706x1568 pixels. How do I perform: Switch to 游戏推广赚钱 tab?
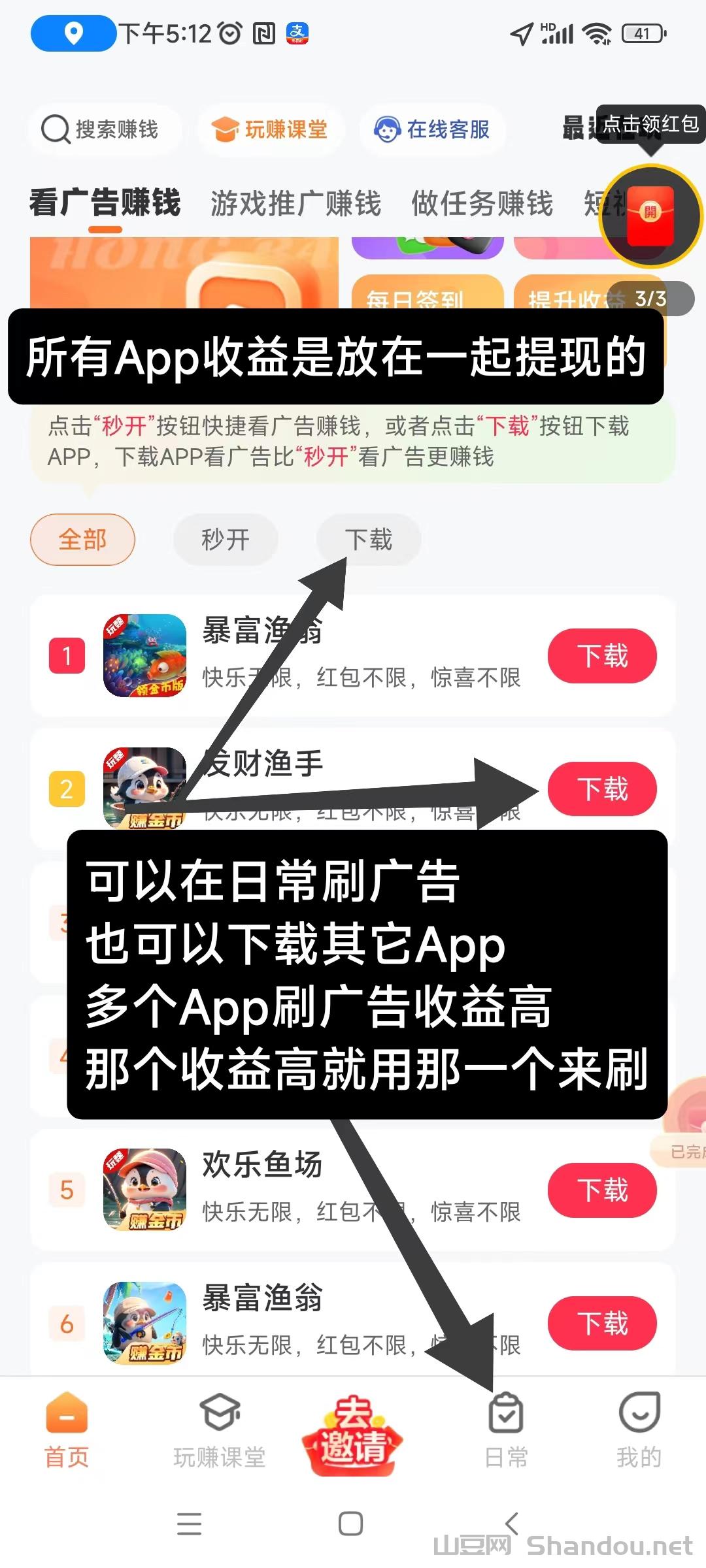pyautogui.click(x=295, y=204)
